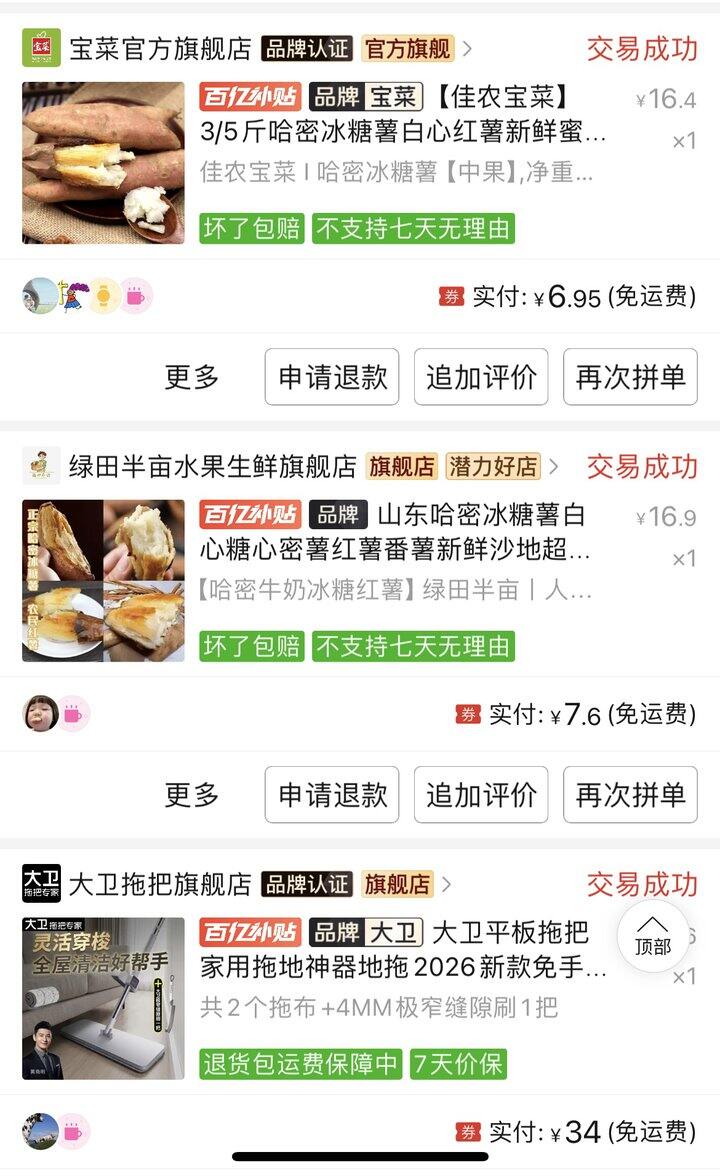Apply for refund on the 宝菜 order
Screen dimensions: 720x1176
(x=332, y=376)
